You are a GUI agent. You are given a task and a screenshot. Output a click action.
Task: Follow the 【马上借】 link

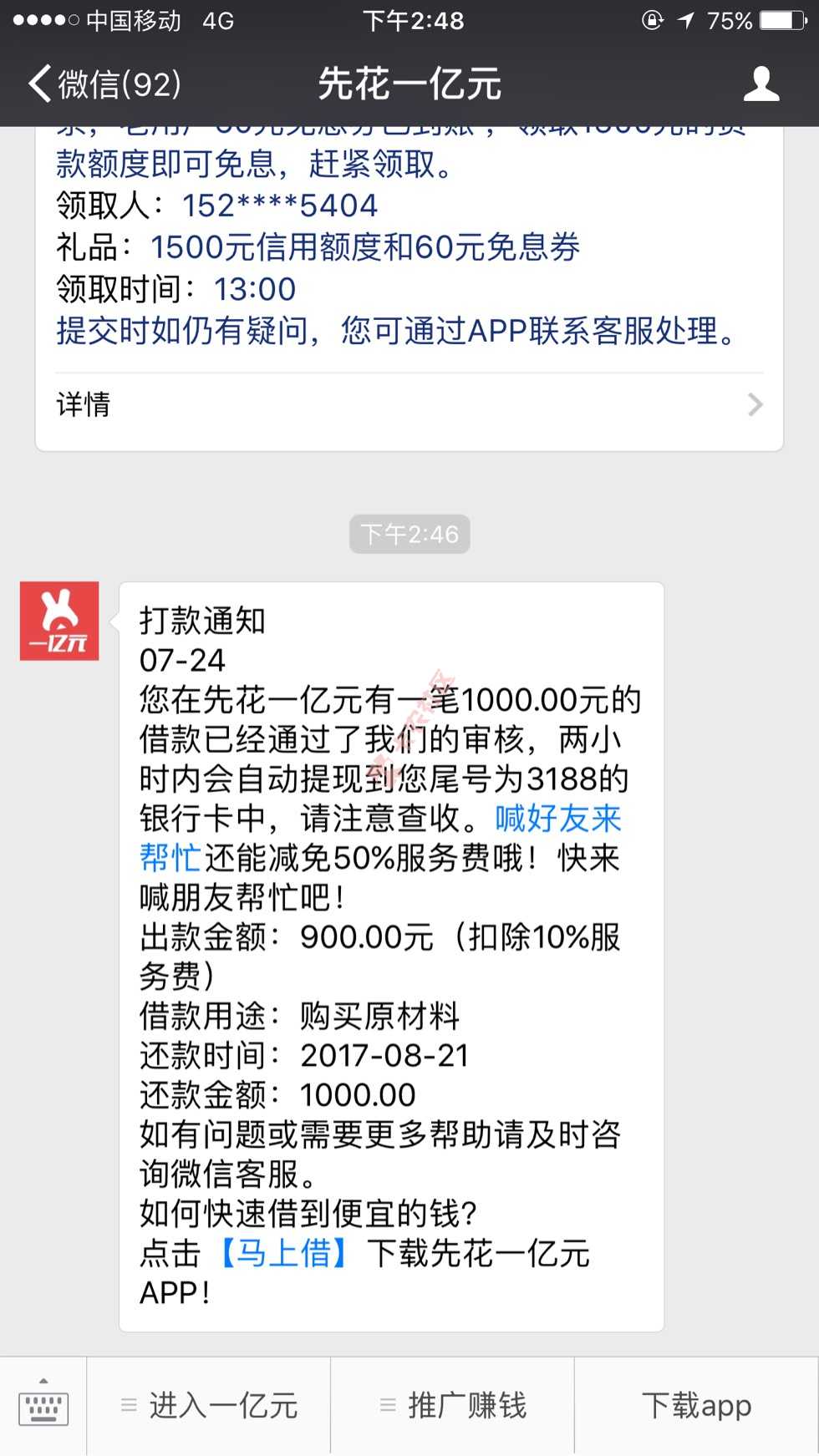(x=284, y=1253)
